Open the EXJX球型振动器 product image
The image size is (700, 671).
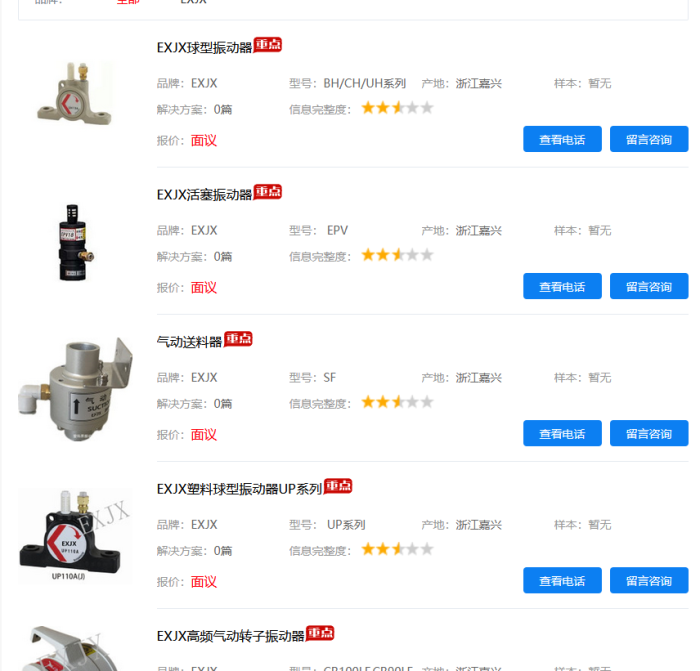click(76, 95)
